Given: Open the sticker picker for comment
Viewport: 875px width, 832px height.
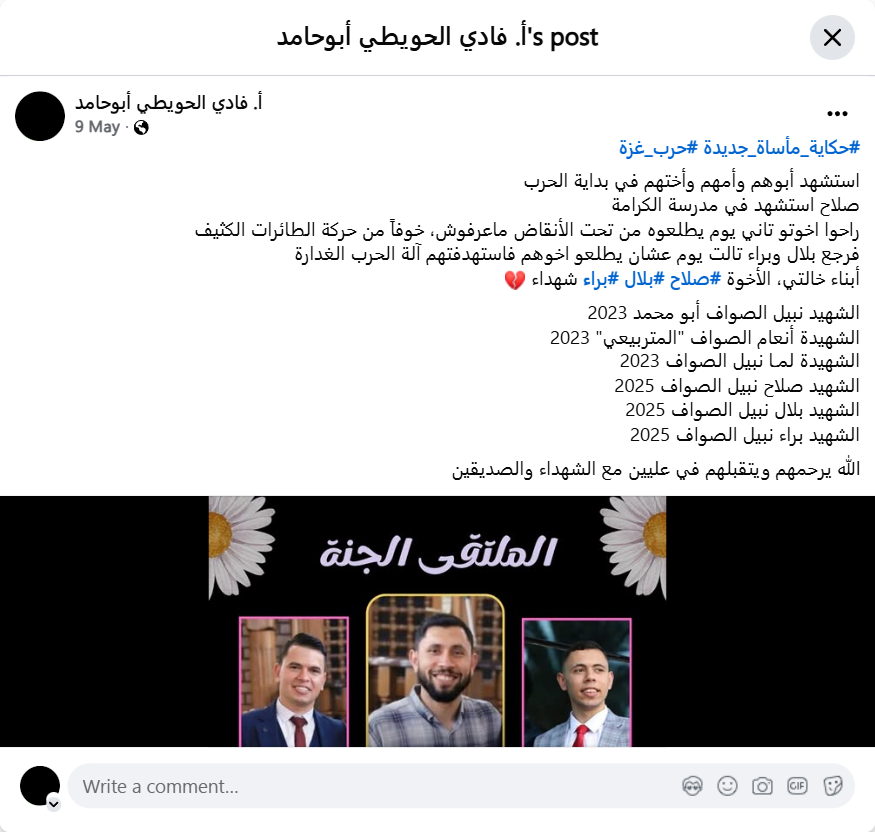Looking at the screenshot, I should 832,786.
